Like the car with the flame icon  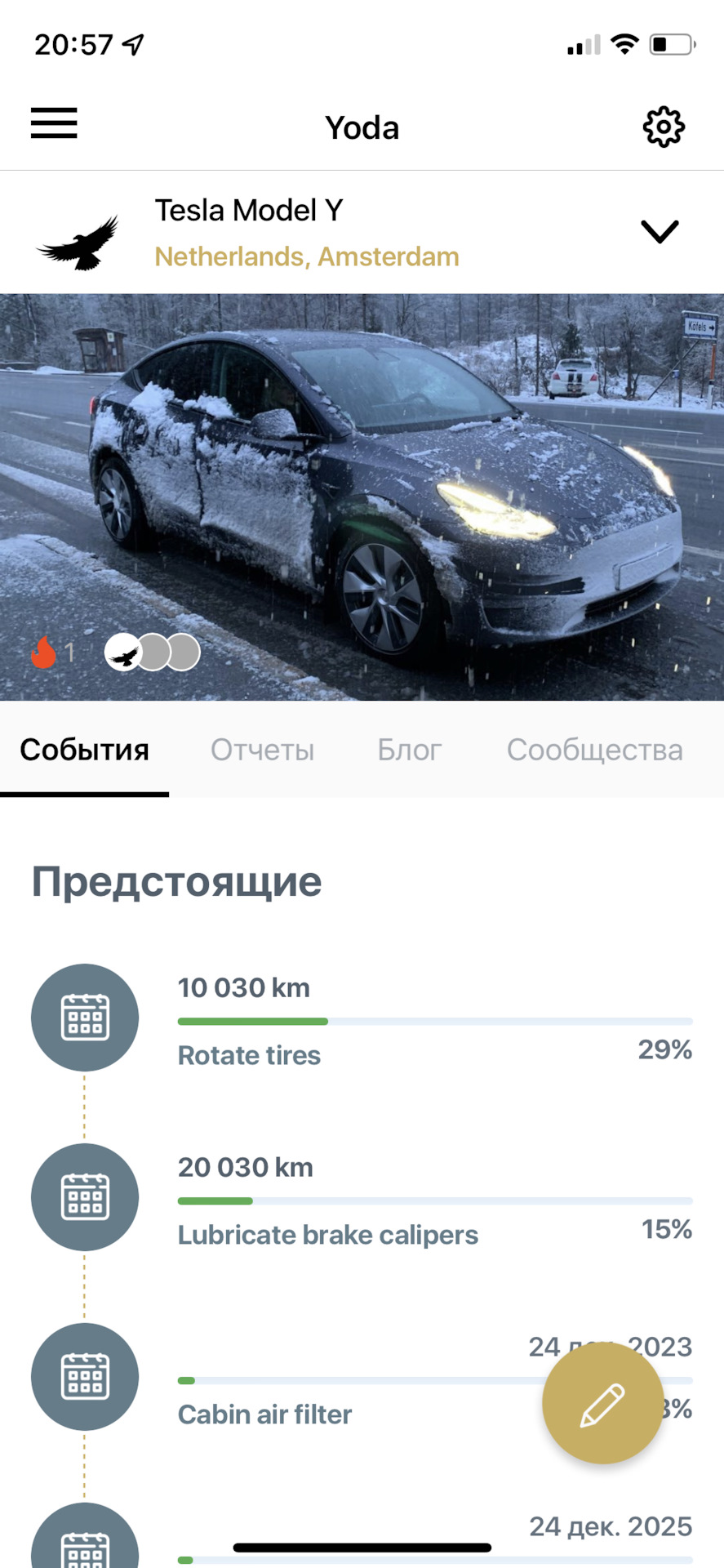[44, 653]
